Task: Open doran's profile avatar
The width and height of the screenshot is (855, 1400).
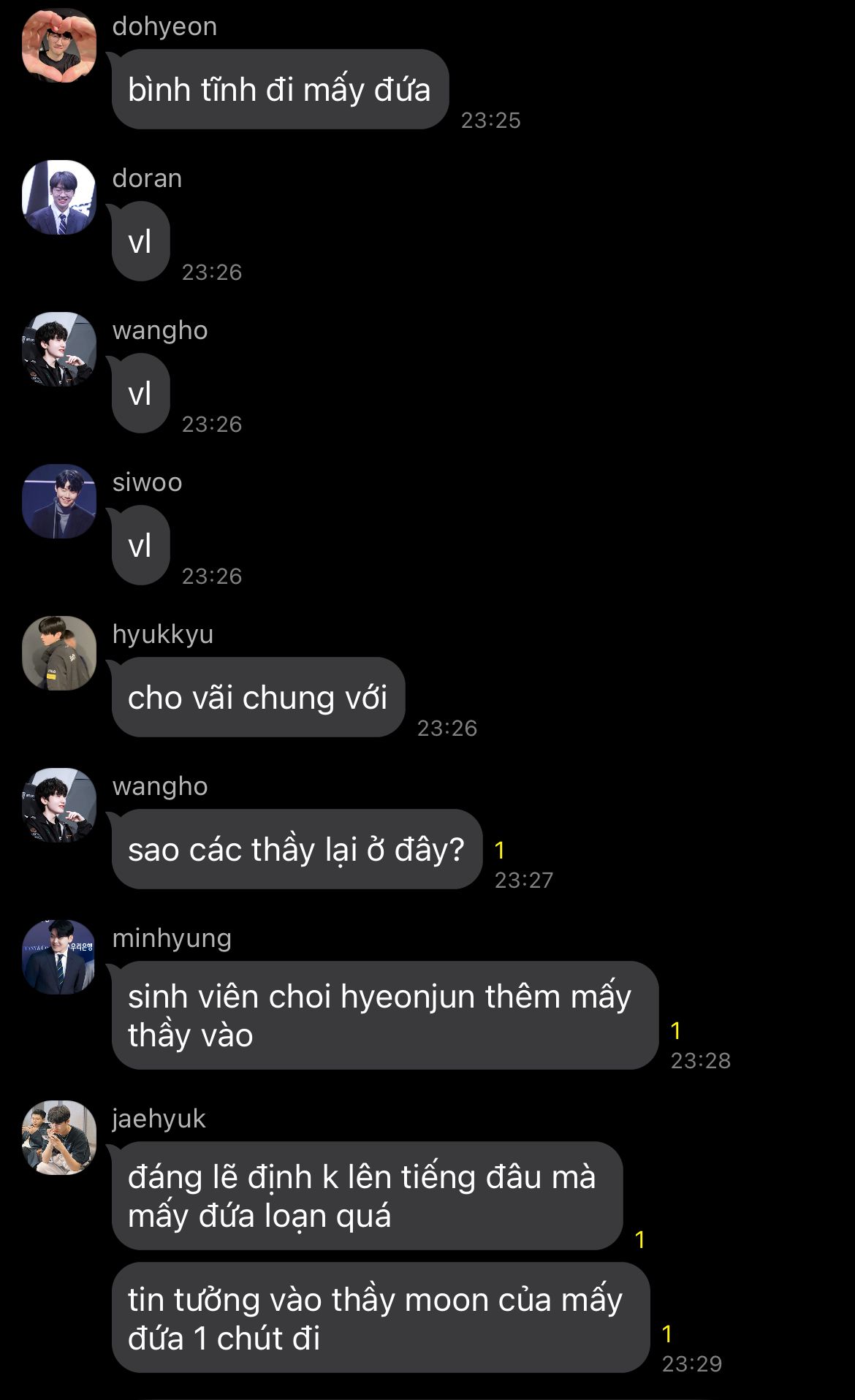Action: coord(59,197)
